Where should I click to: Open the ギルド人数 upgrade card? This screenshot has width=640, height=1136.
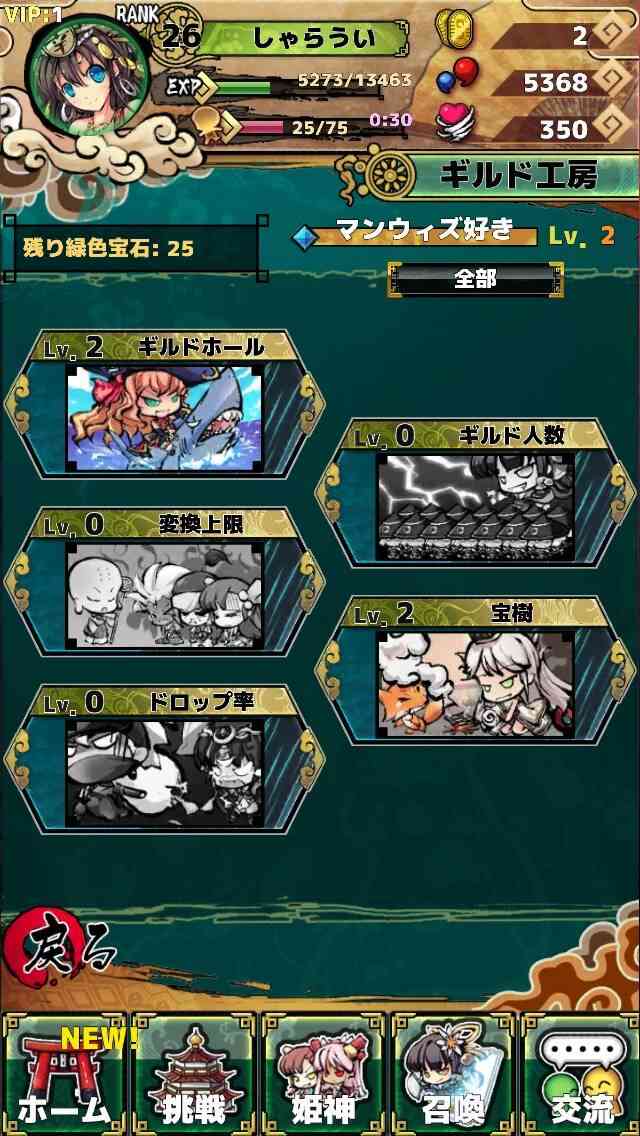click(475, 493)
